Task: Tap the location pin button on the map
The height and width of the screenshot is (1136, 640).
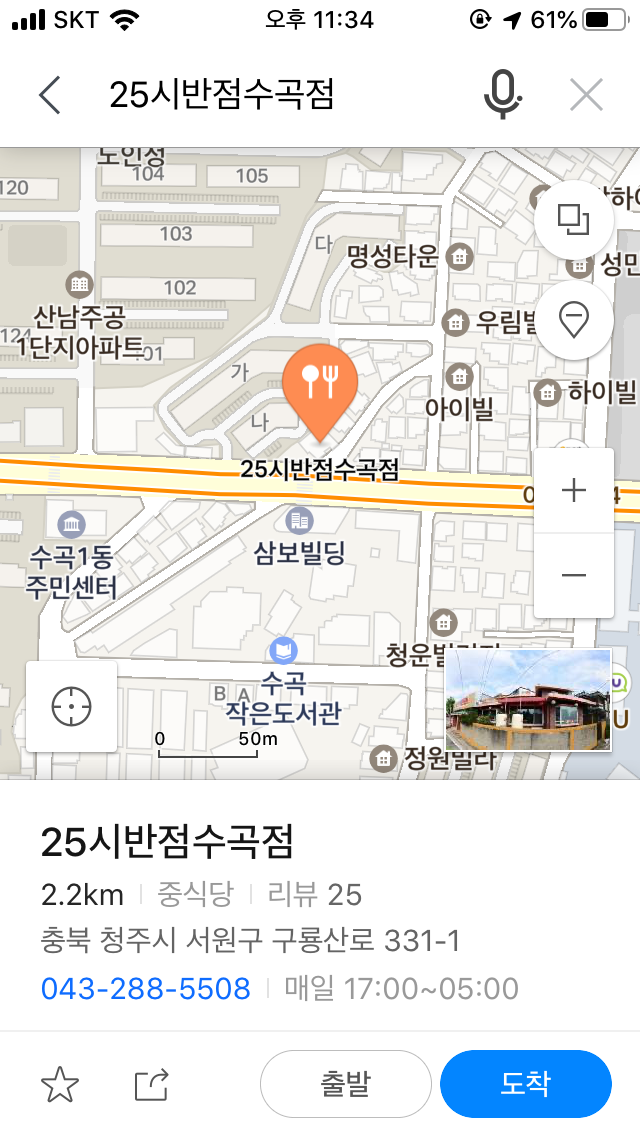Action: (x=574, y=321)
